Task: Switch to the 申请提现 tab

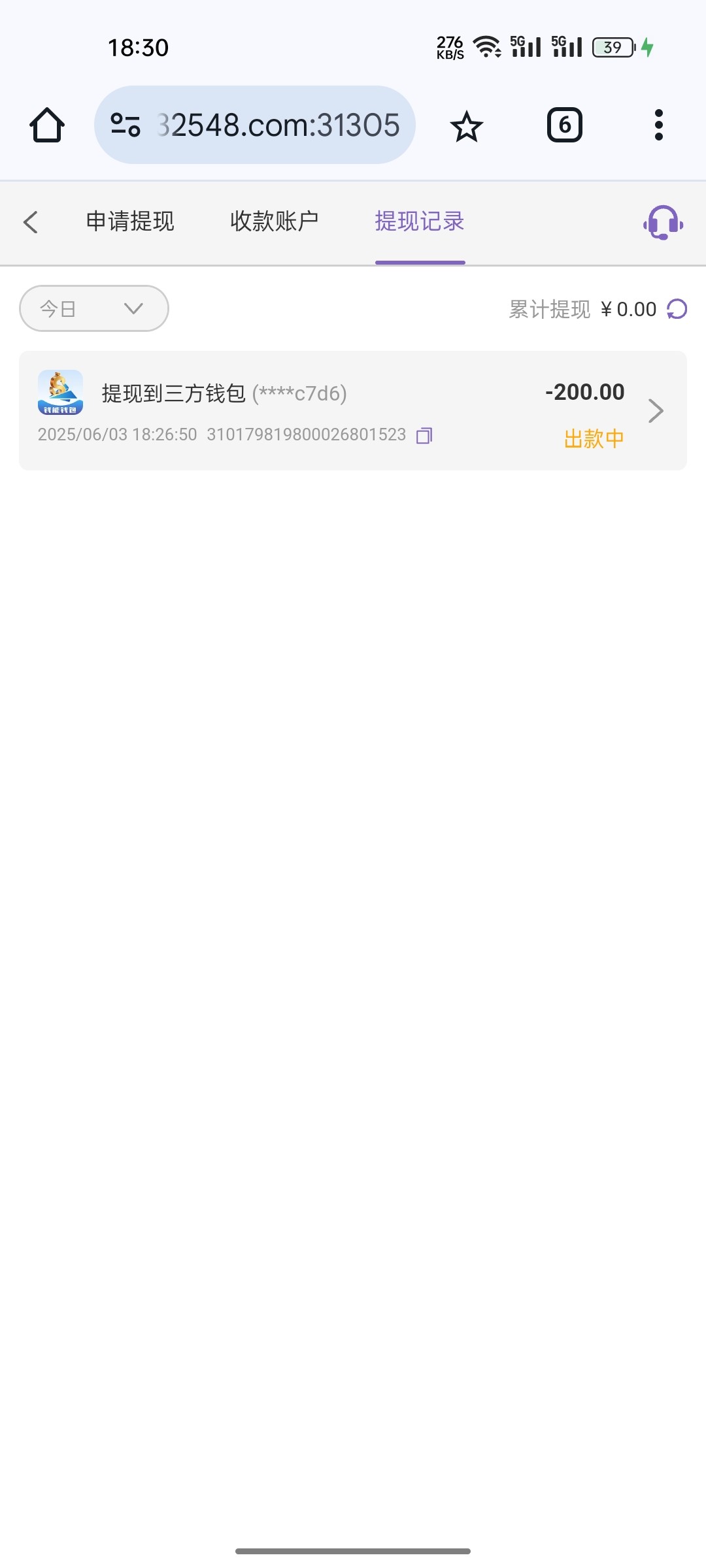Action: pos(130,221)
